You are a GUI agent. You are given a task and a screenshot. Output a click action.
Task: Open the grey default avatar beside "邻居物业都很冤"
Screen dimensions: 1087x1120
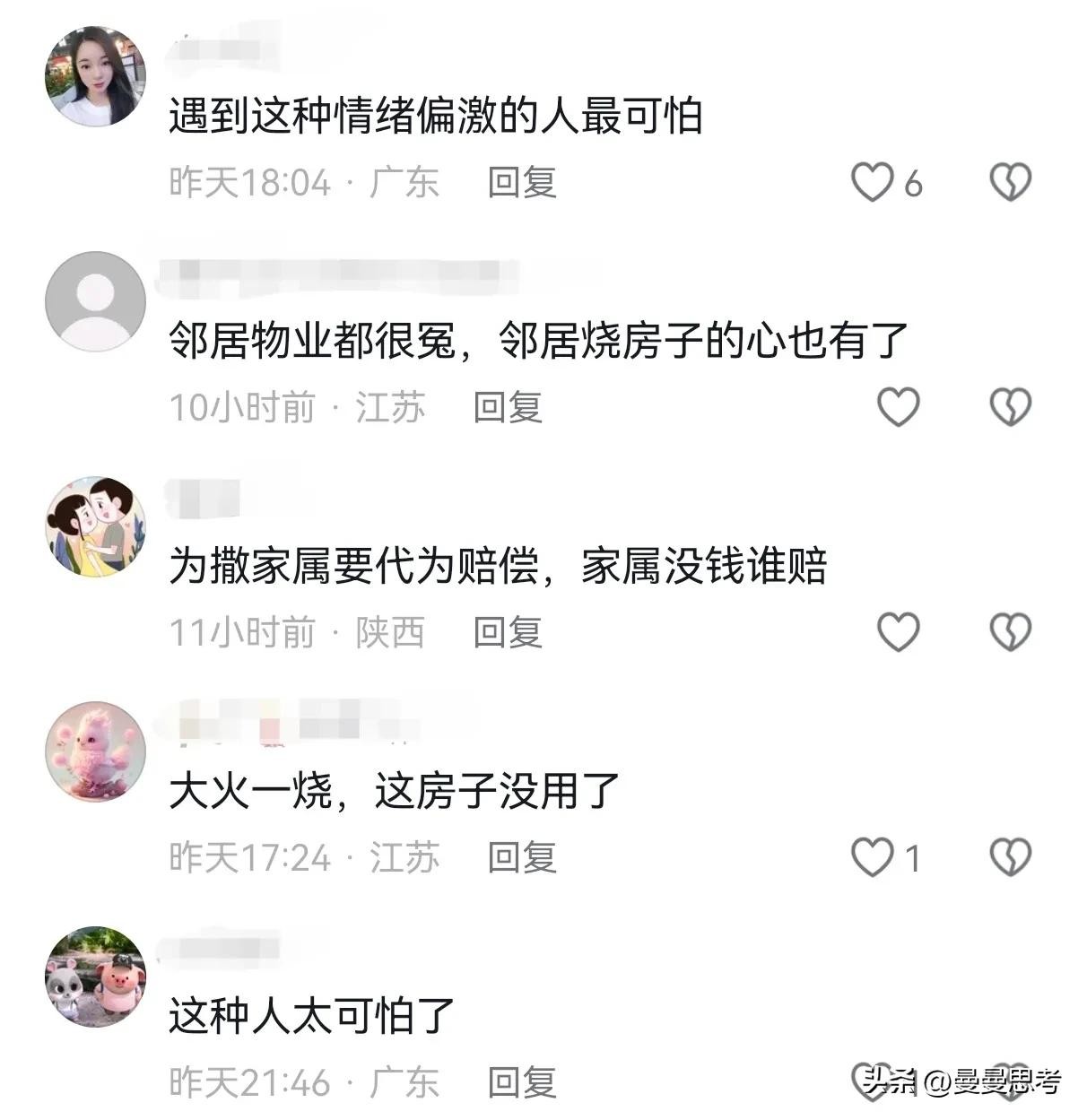(95, 301)
